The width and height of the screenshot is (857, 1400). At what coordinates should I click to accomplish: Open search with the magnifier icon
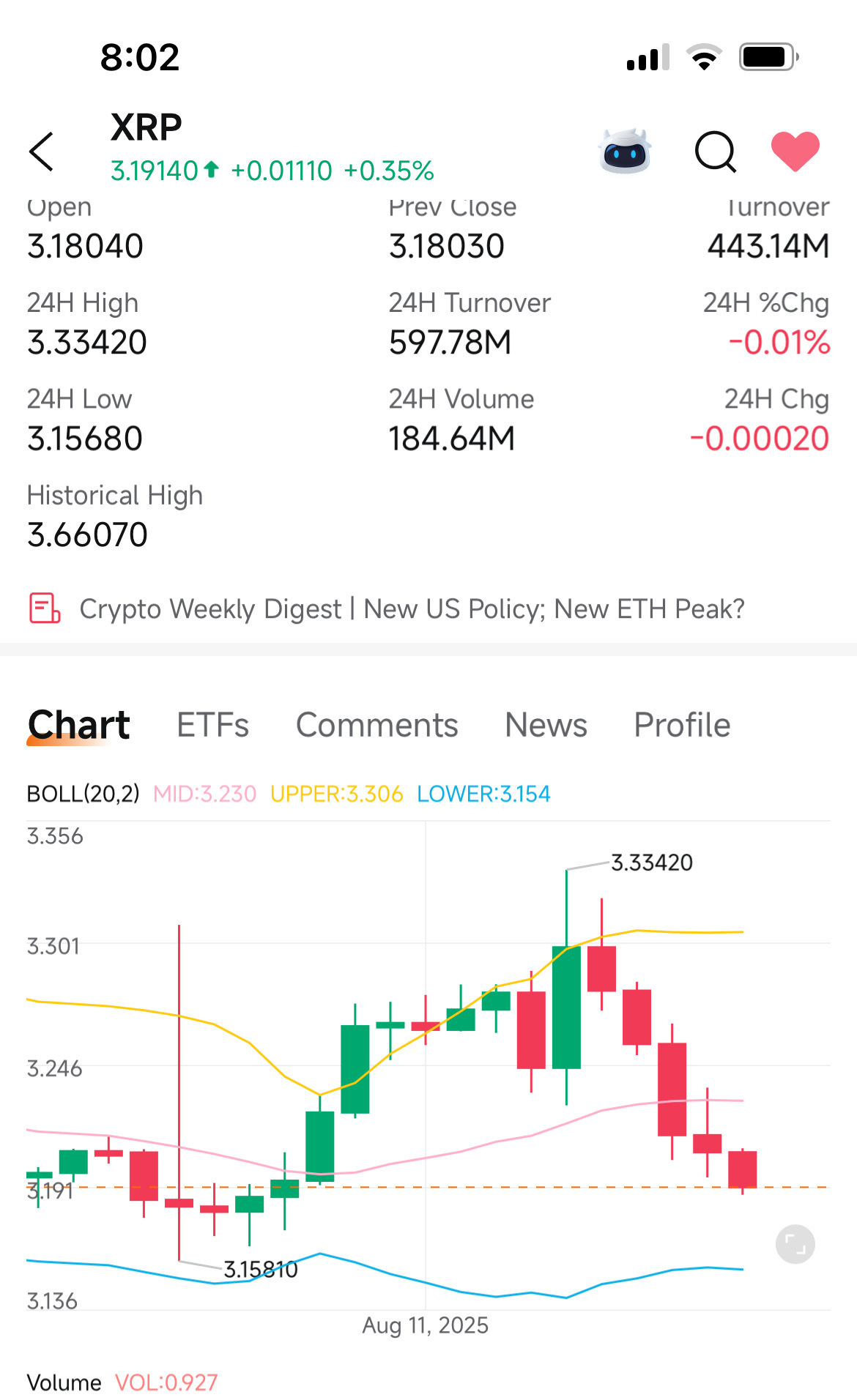tap(715, 152)
